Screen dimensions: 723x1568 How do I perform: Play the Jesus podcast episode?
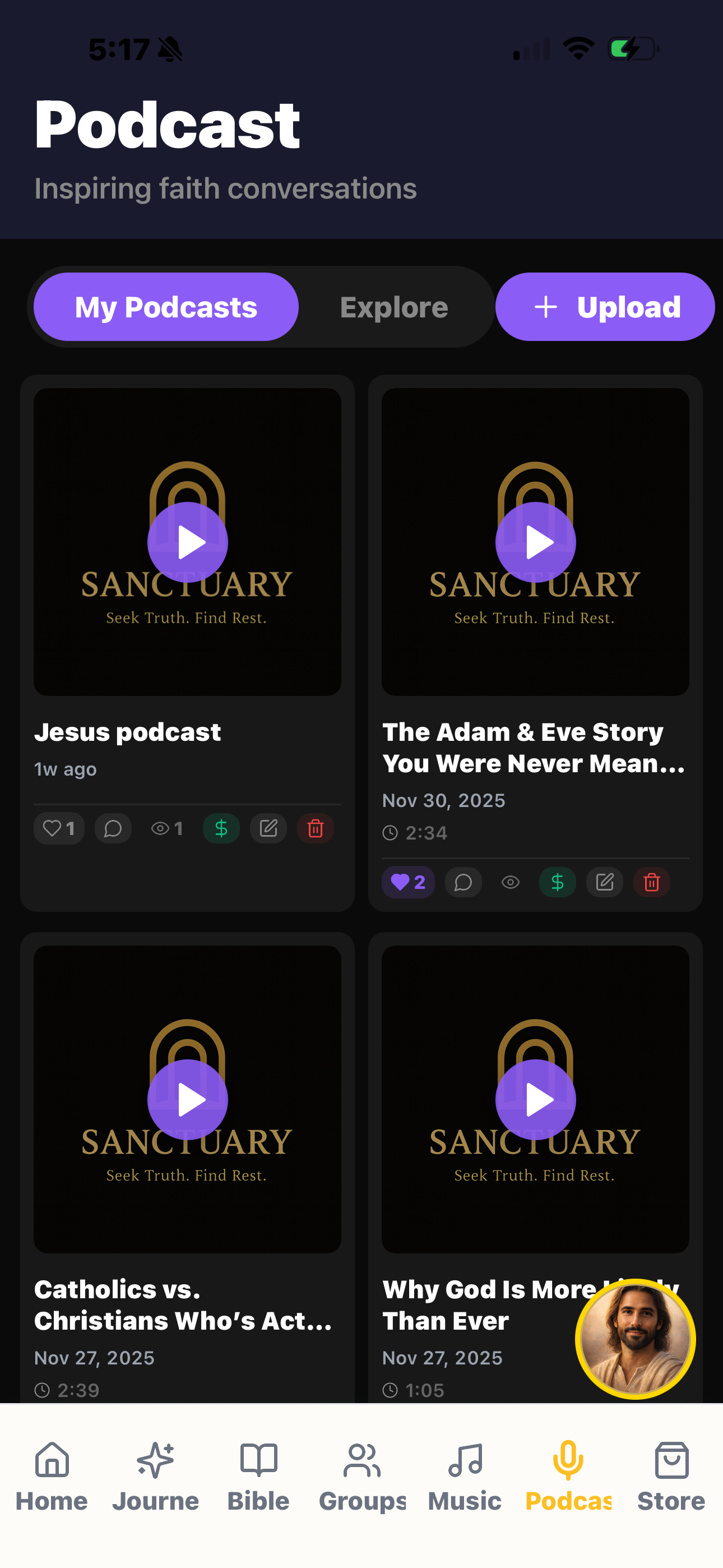187,542
